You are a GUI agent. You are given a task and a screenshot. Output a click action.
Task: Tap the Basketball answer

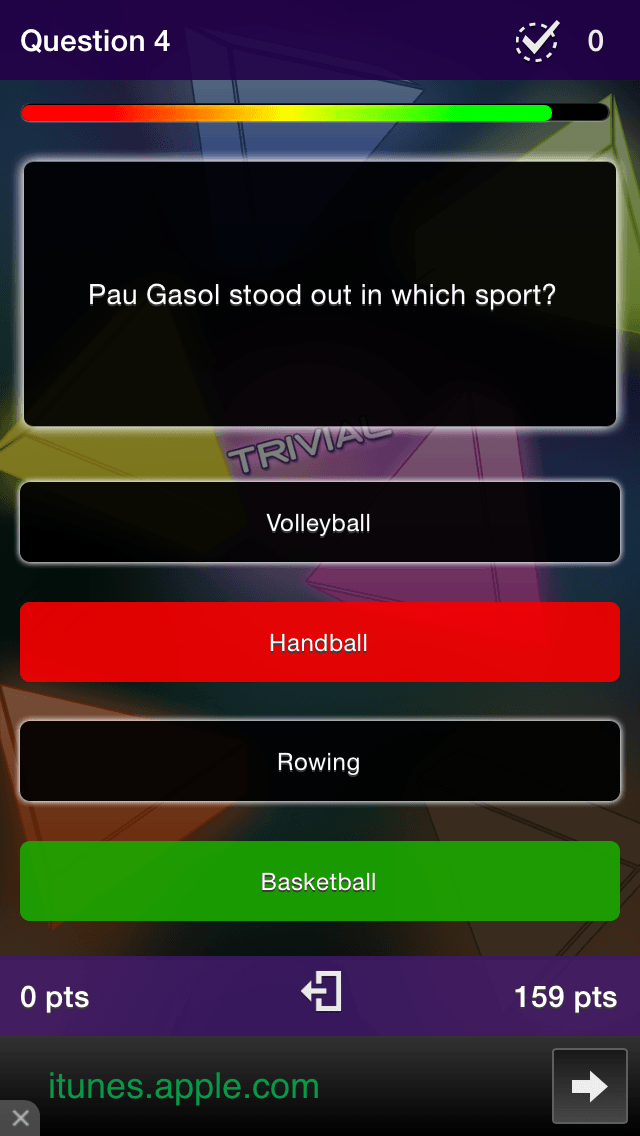319,881
